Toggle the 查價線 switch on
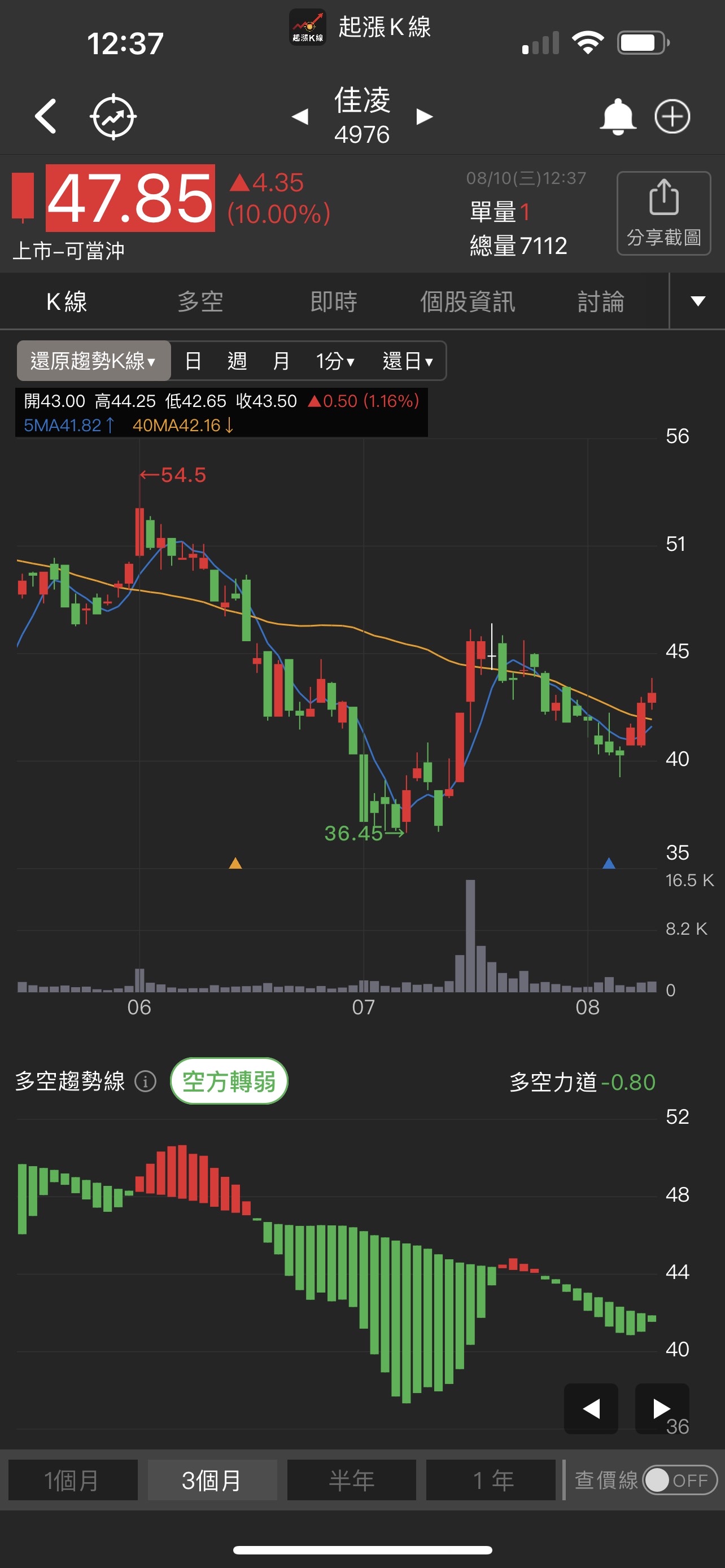 click(x=679, y=1480)
